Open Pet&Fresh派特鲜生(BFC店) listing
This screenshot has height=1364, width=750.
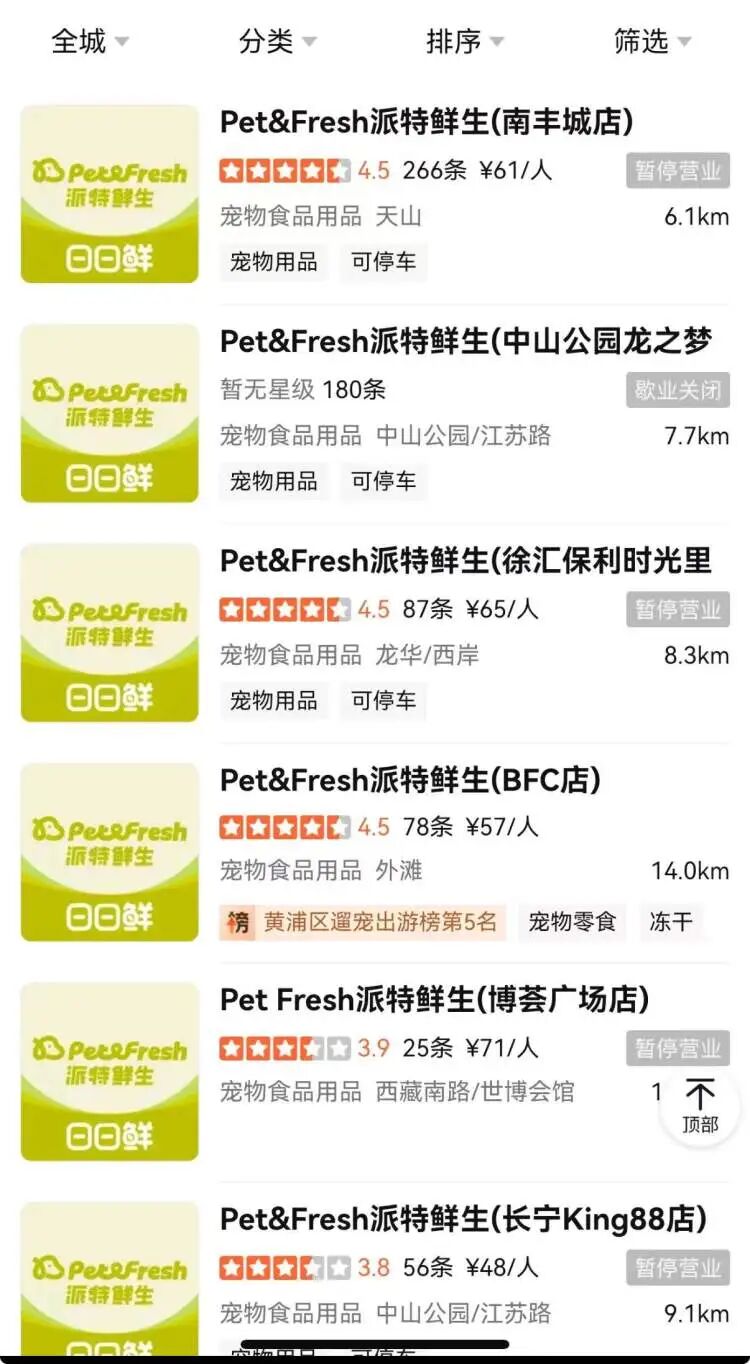410,780
